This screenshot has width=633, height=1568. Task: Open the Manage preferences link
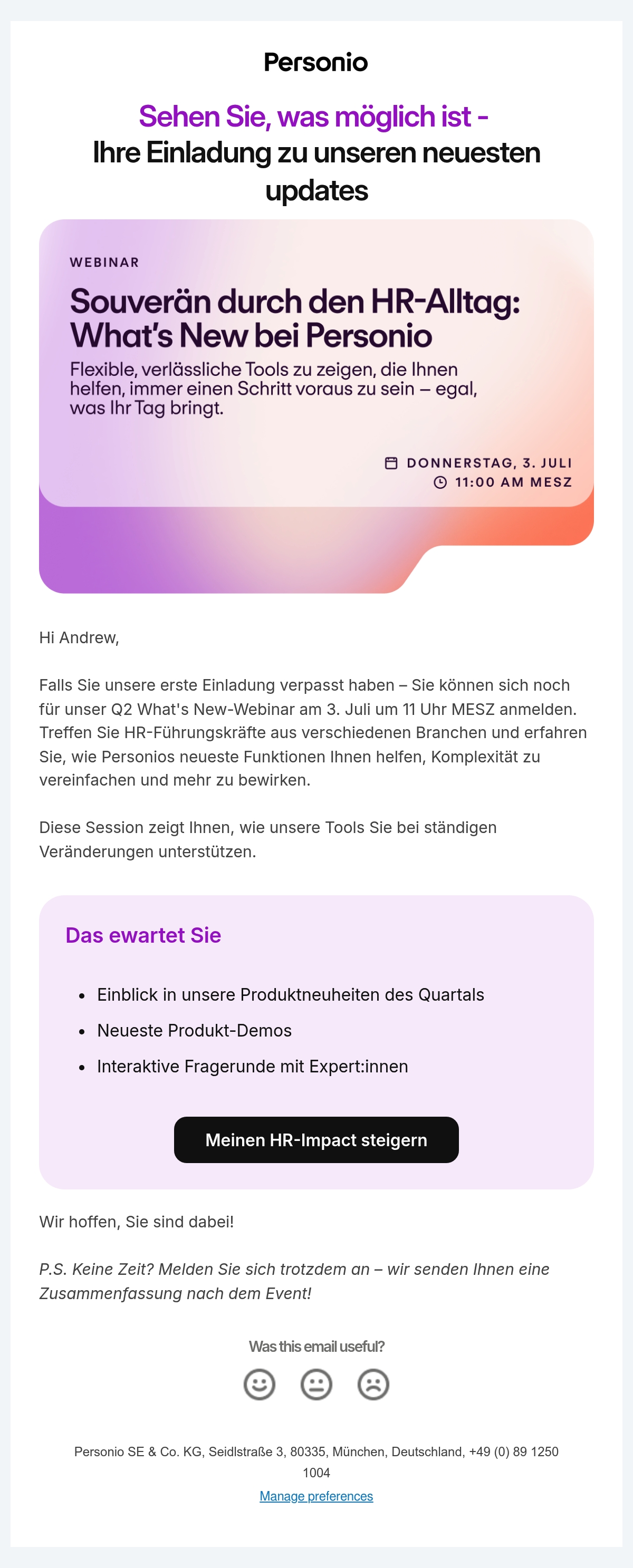click(x=316, y=1496)
